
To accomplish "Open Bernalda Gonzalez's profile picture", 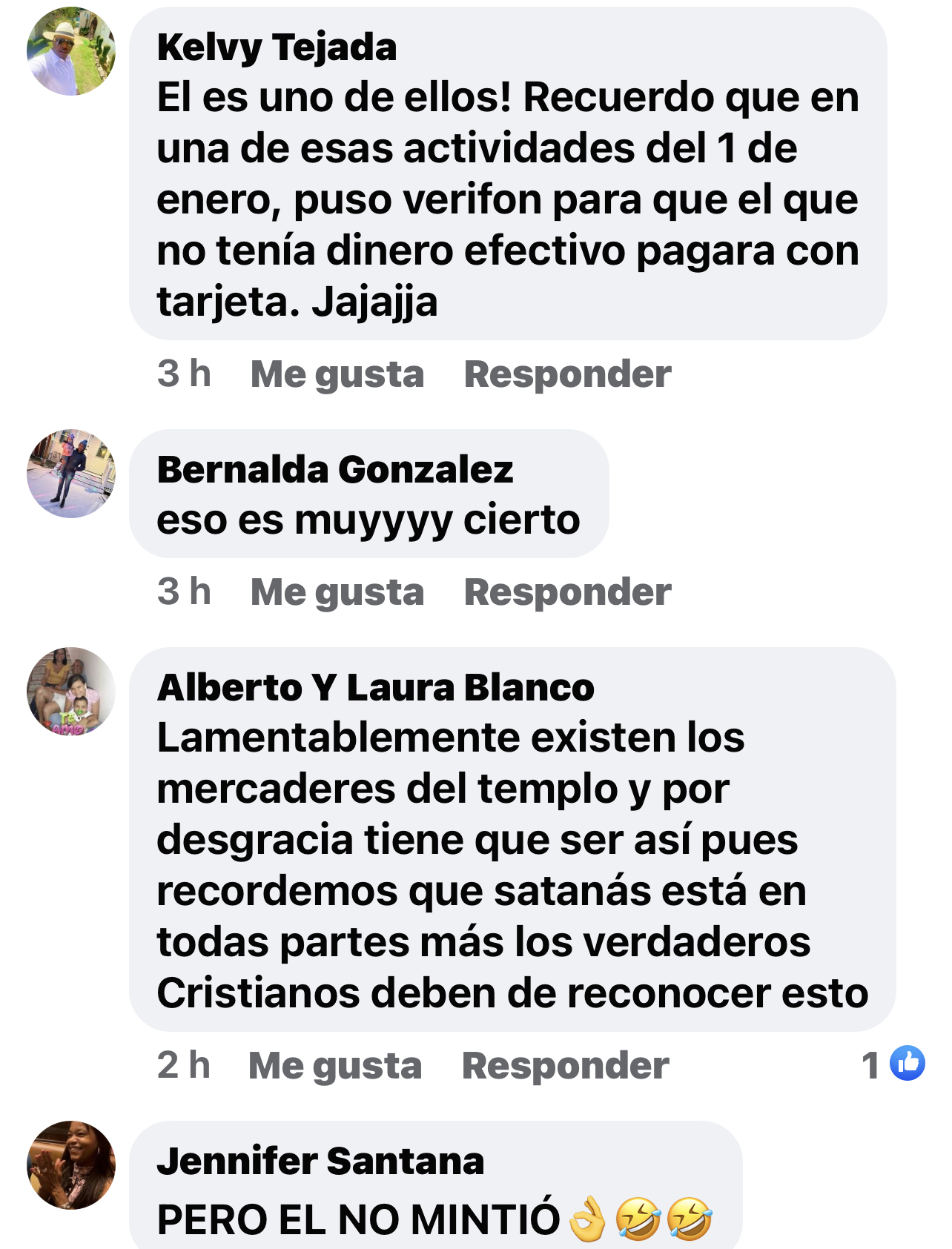I will [71, 474].
